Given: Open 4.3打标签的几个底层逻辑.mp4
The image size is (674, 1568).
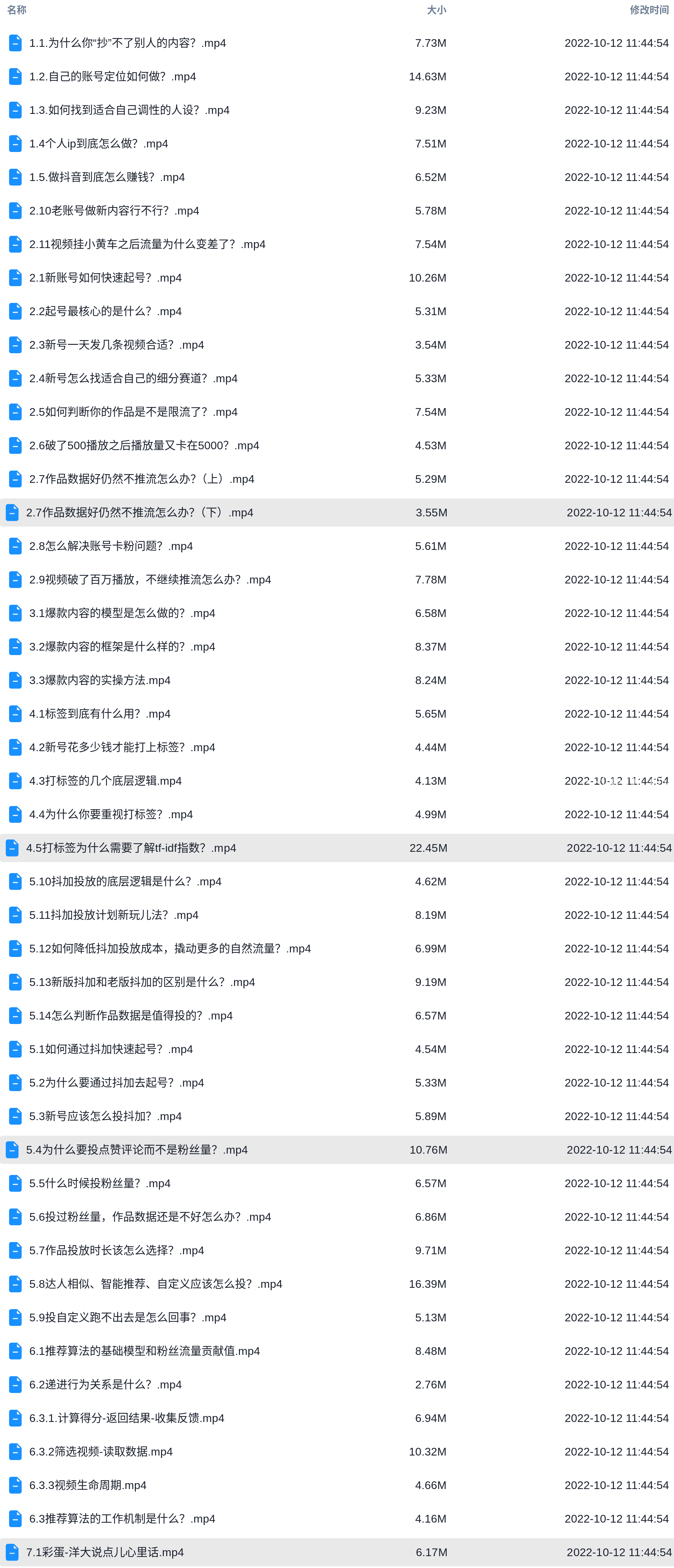Looking at the screenshot, I should click(105, 781).
